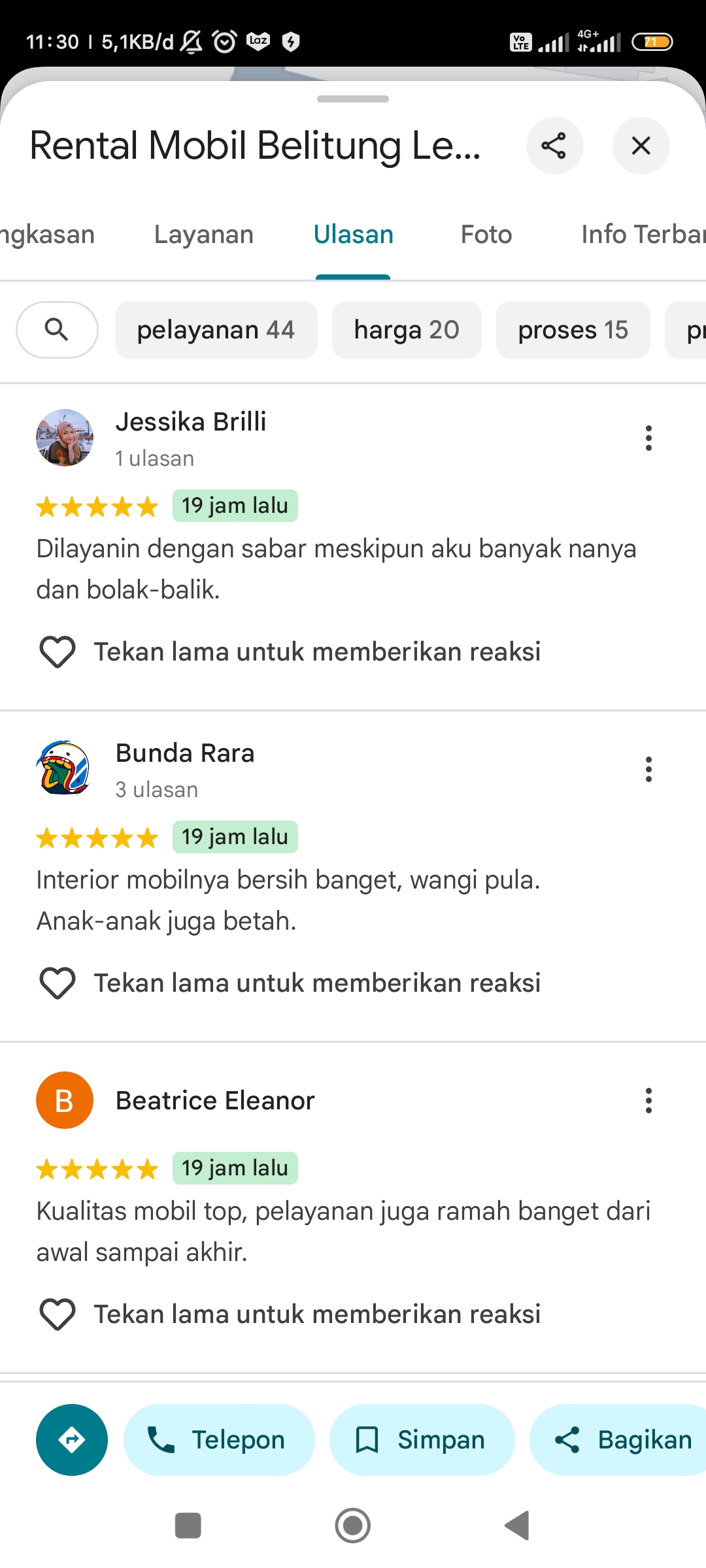Select the proses 15 filter chip
The height and width of the screenshot is (1568, 706).
(573, 330)
